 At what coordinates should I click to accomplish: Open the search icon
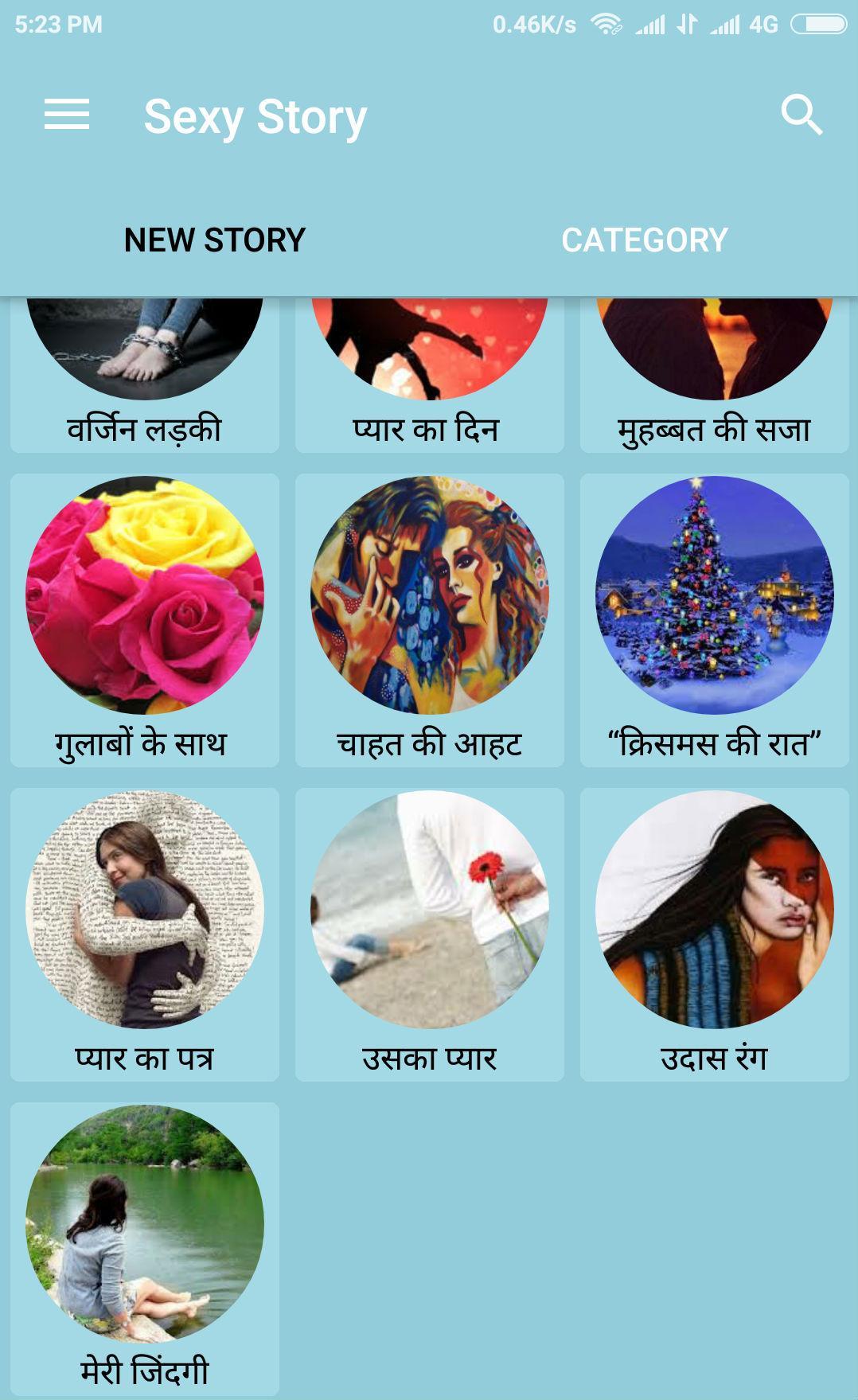[x=801, y=115]
